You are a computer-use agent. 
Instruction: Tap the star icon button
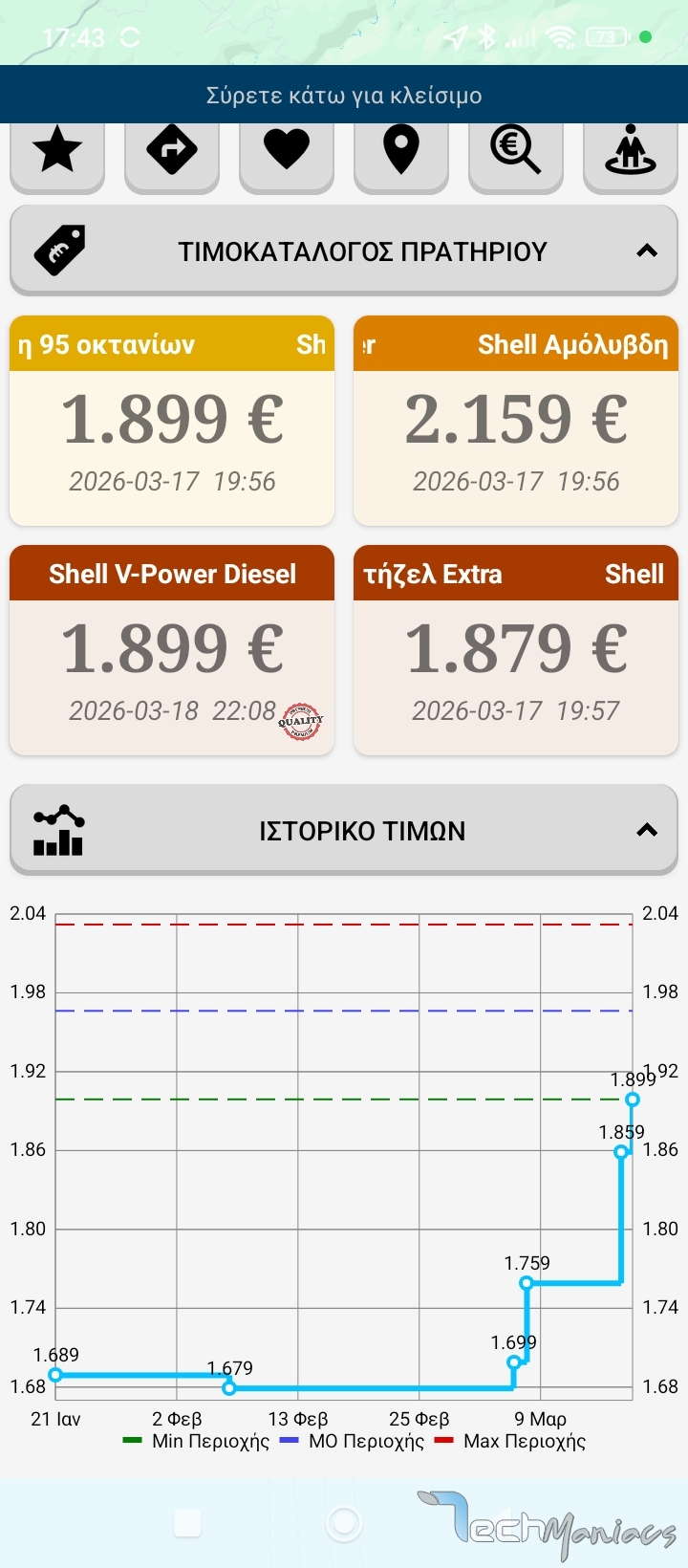(57, 151)
